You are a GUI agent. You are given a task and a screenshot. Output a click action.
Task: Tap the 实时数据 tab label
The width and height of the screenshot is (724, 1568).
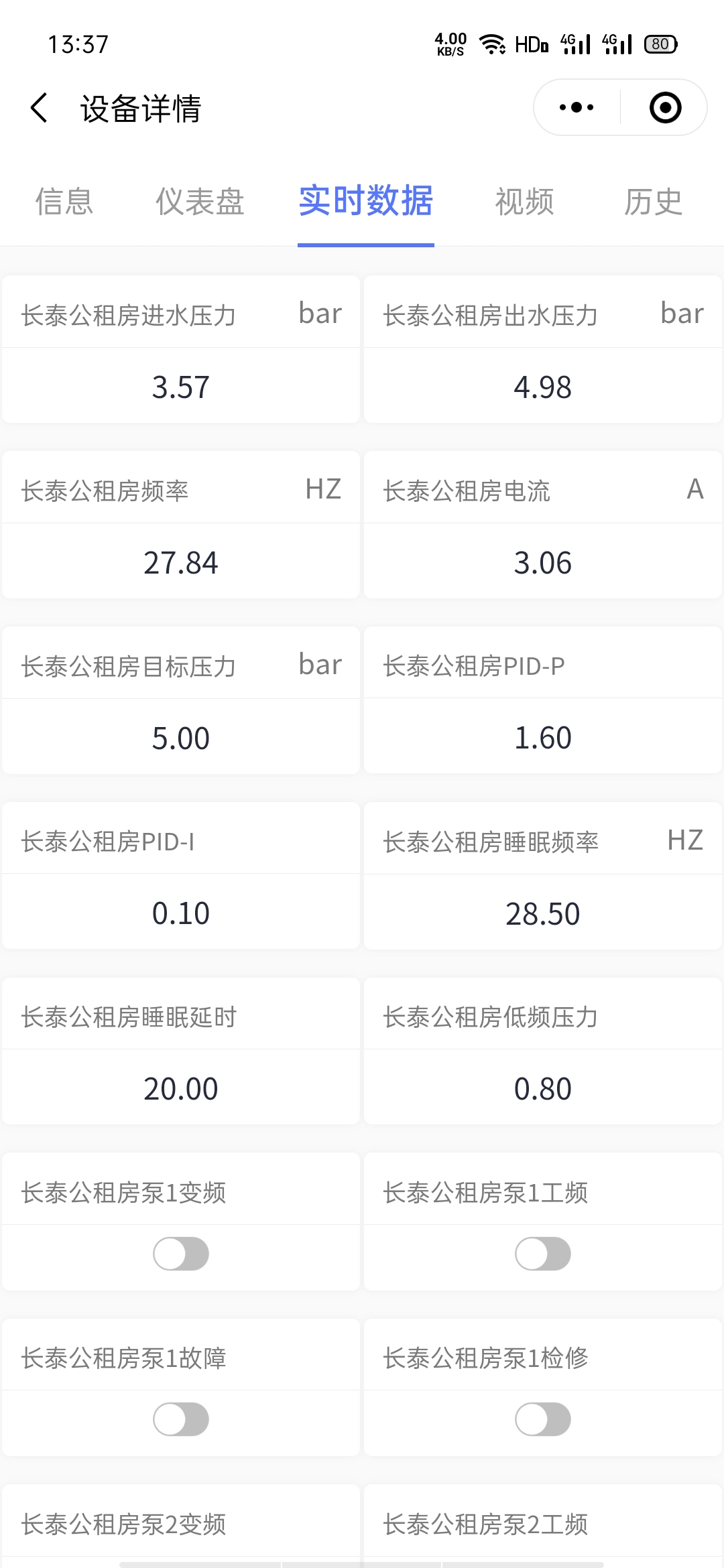tap(365, 201)
